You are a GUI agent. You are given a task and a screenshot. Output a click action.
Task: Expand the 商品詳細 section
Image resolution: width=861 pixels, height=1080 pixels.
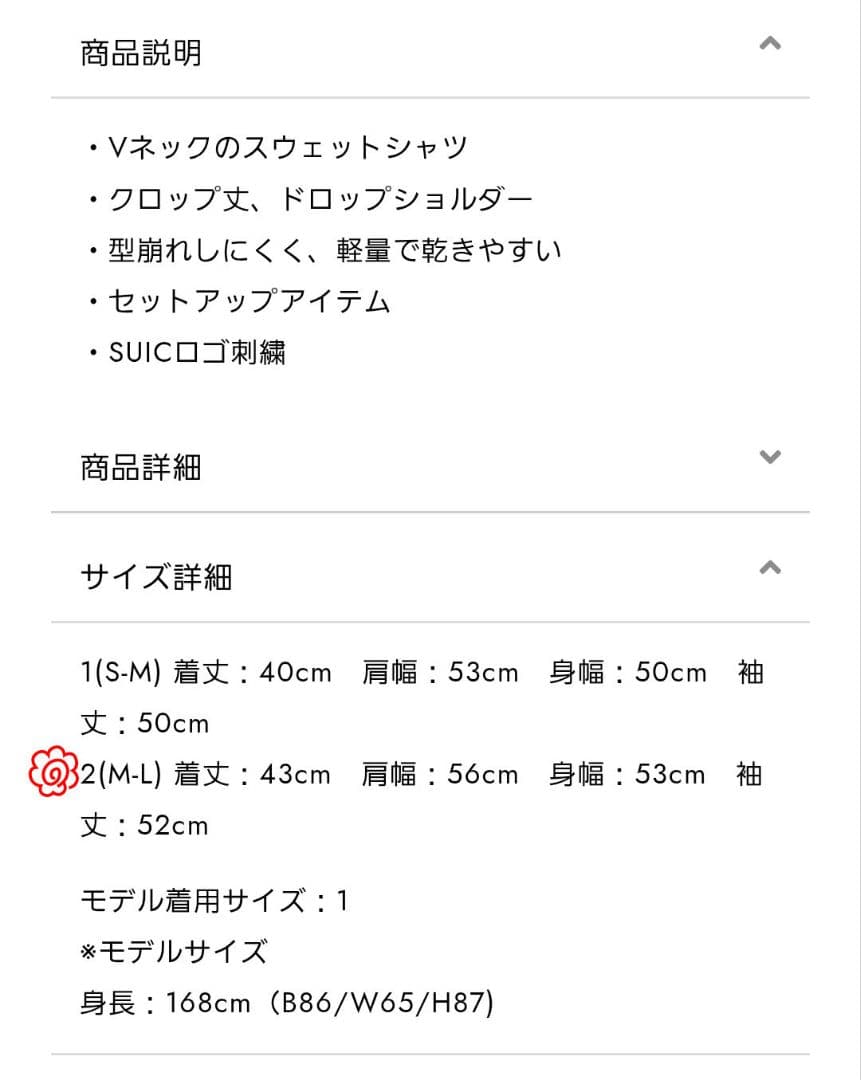(x=769, y=458)
